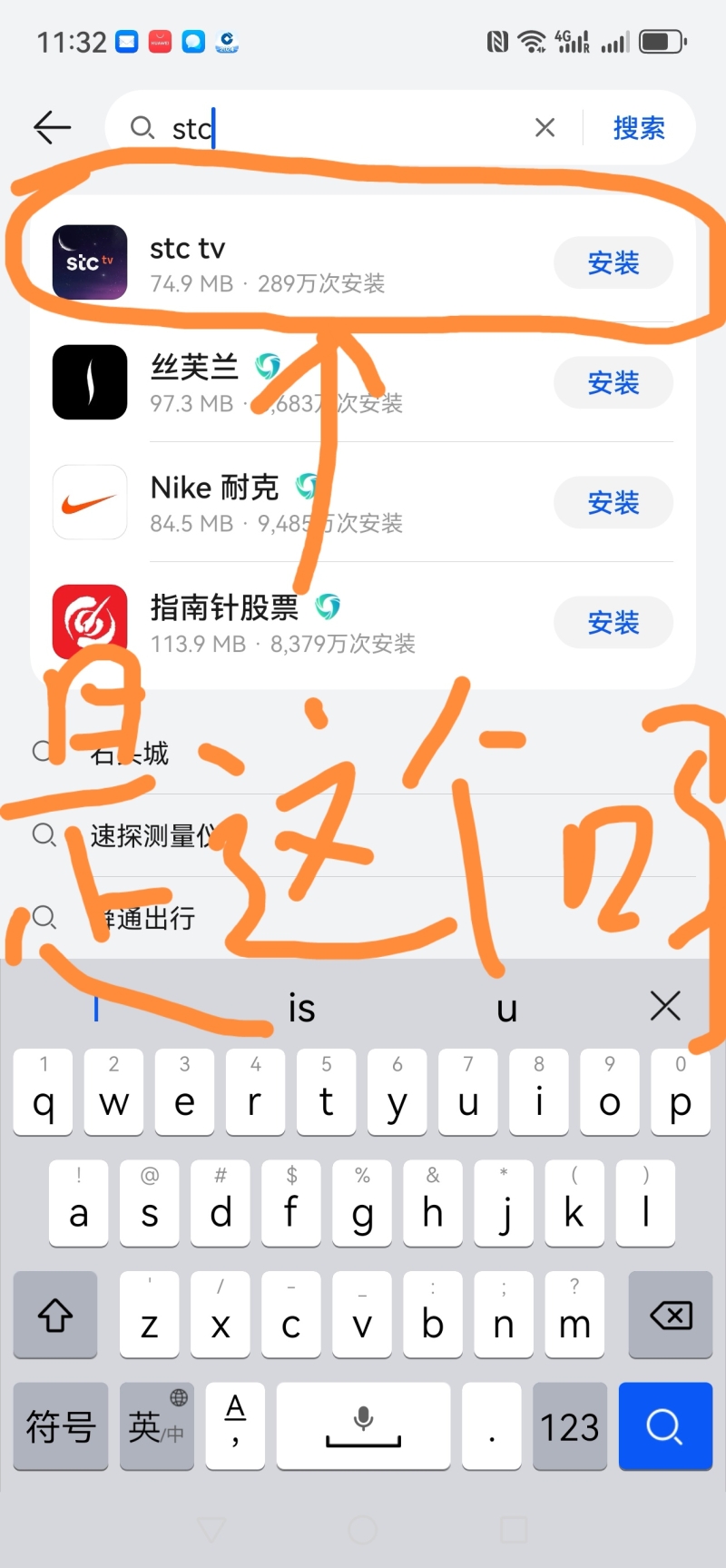Viewport: 726px width, 1568px height.
Task: Toggle keyboard language with 英/中 key
Action: click(156, 1425)
